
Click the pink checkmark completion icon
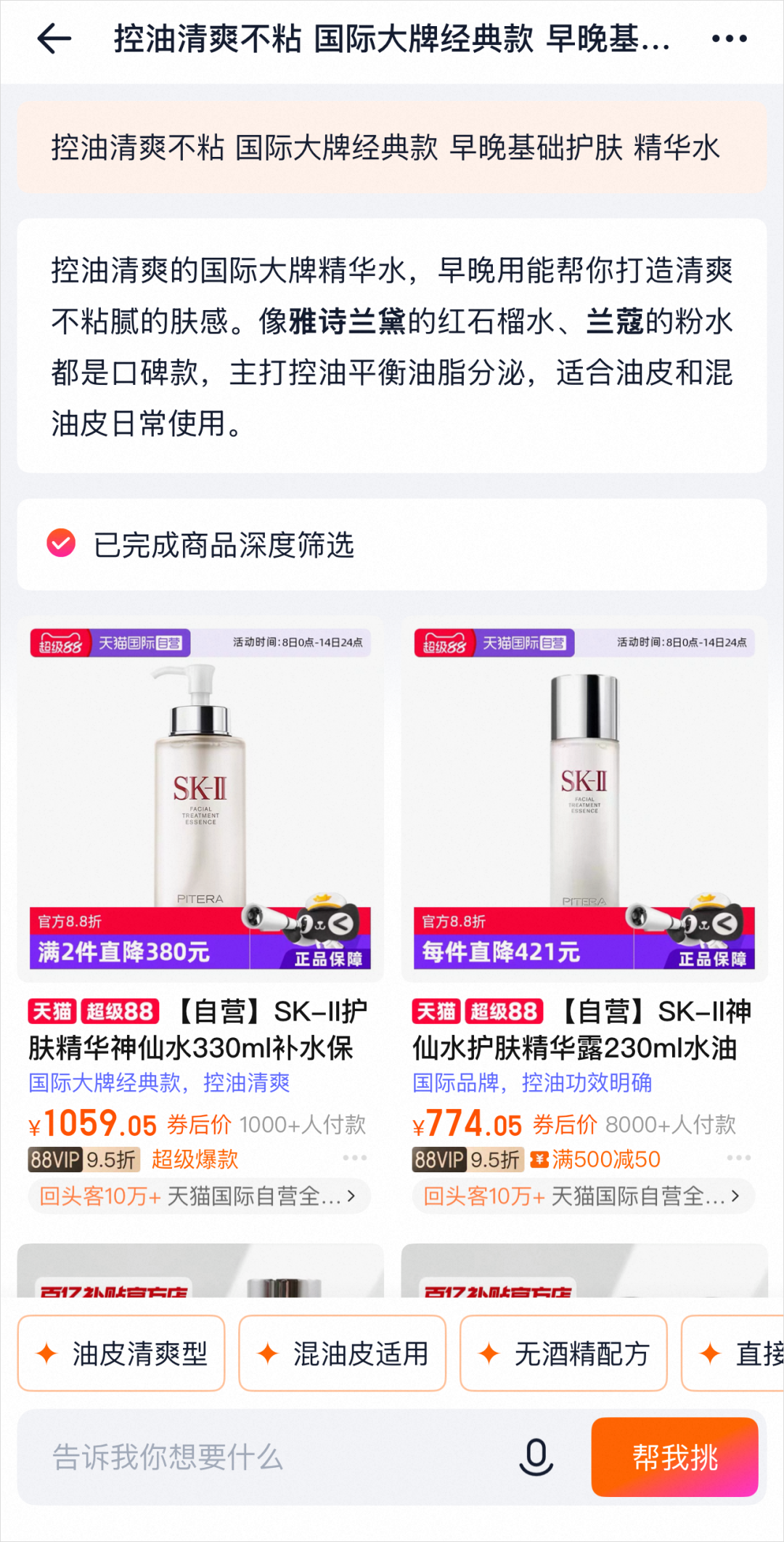tap(61, 543)
